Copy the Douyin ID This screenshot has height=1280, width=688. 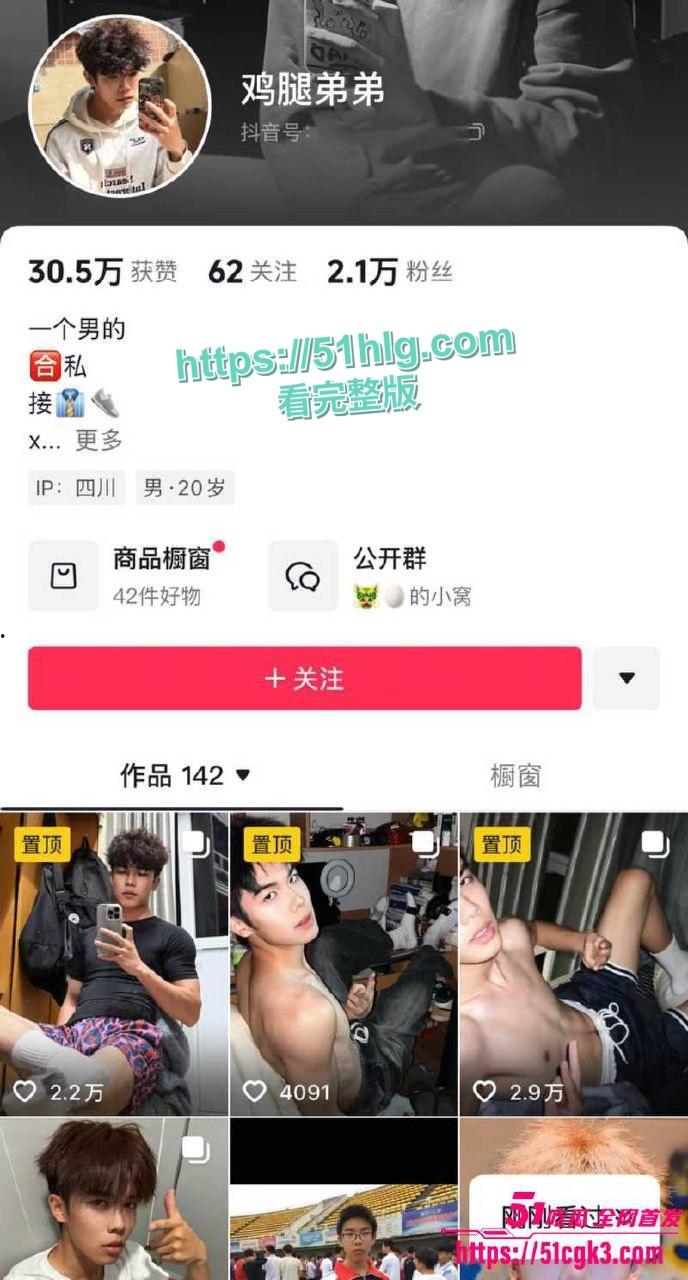pos(475,131)
